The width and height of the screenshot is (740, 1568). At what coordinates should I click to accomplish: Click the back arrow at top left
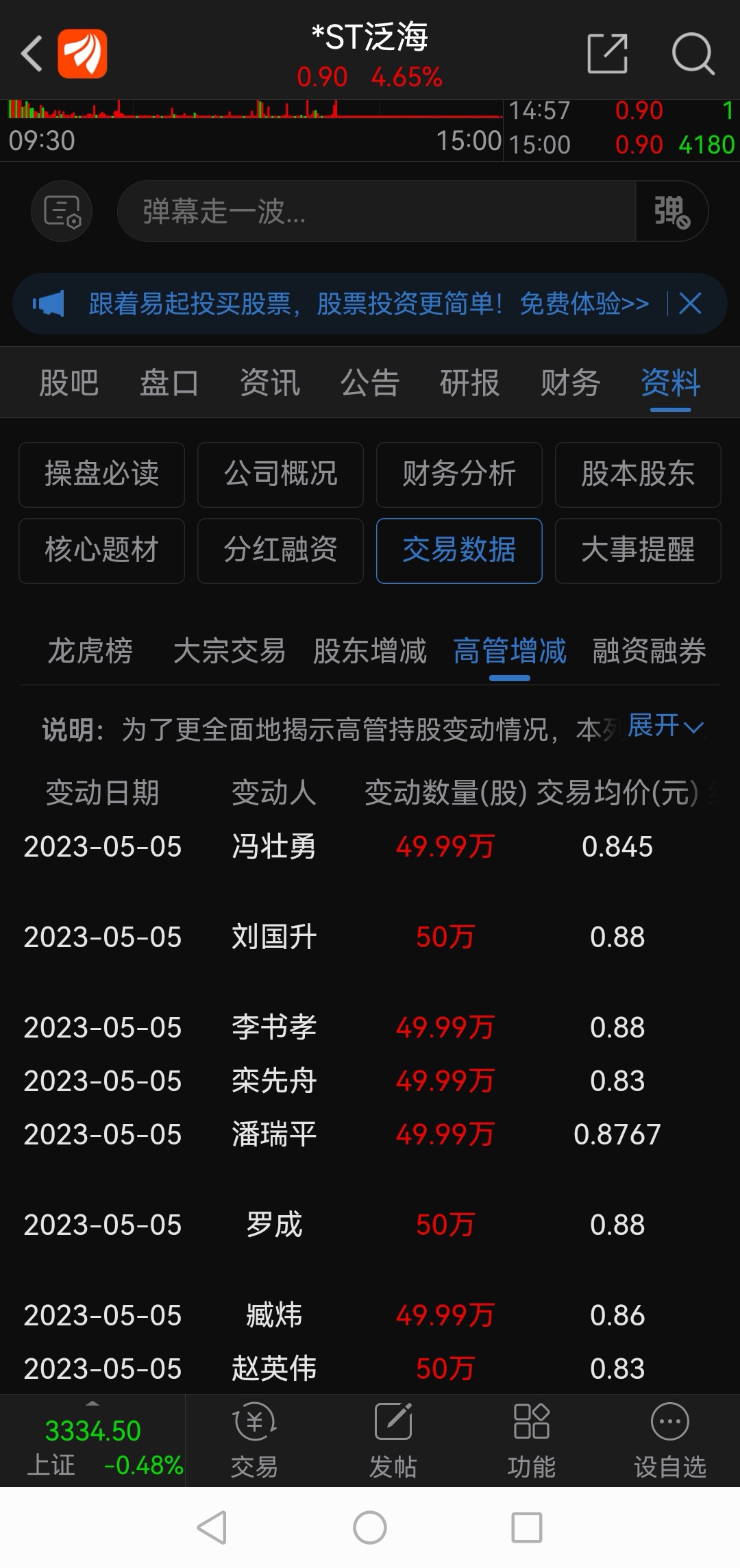31,52
